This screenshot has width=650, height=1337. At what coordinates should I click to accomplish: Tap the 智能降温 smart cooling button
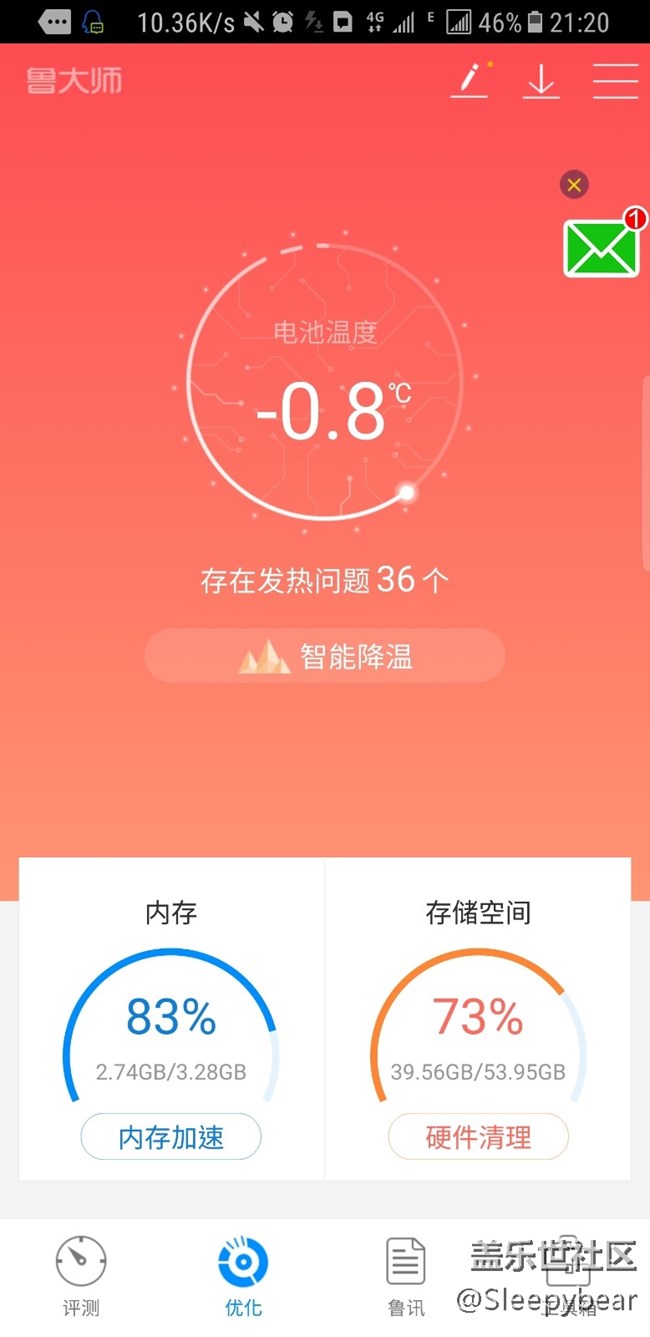click(x=325, y=657)
